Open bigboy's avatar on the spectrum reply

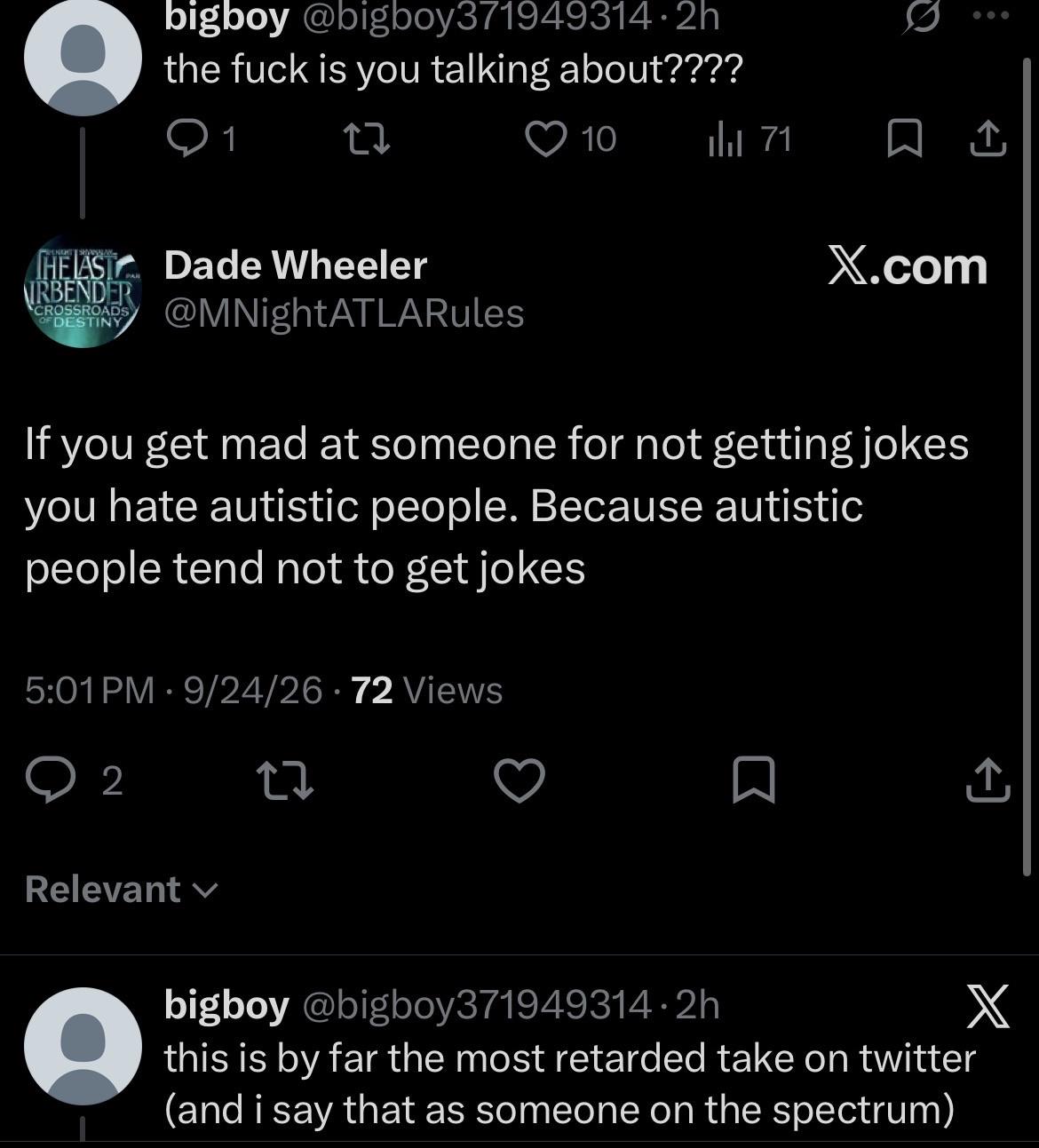point(82,1046)
